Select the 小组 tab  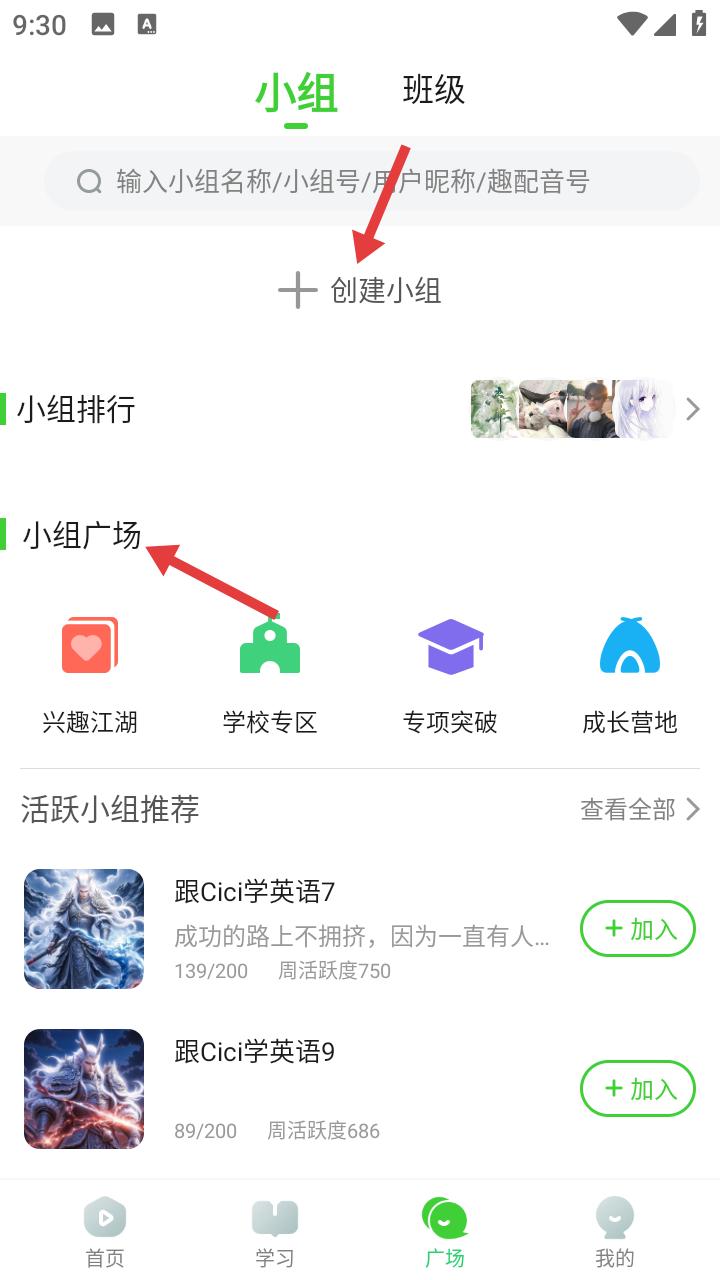(x=296, y=94)
